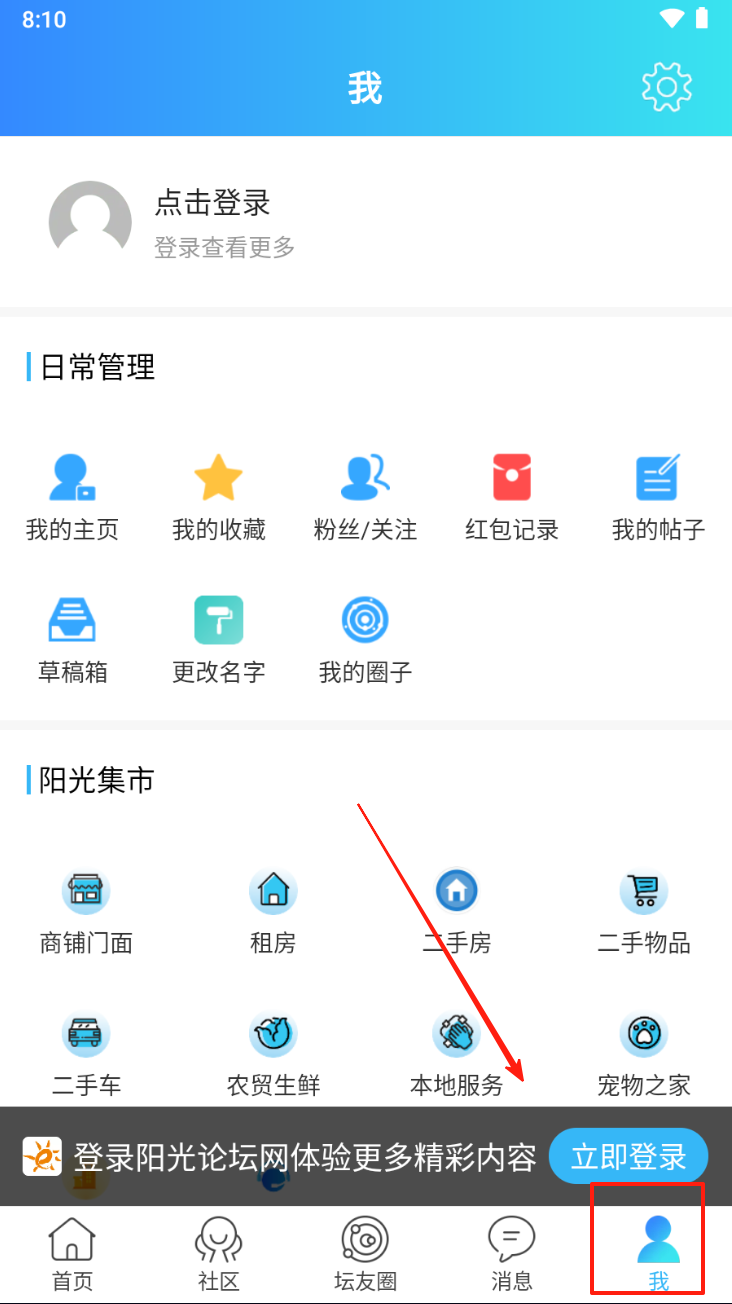This screenshot has height=1304, width=732.
Task: Go to the 坛友圈 tab
Action: coord(365,1254)
